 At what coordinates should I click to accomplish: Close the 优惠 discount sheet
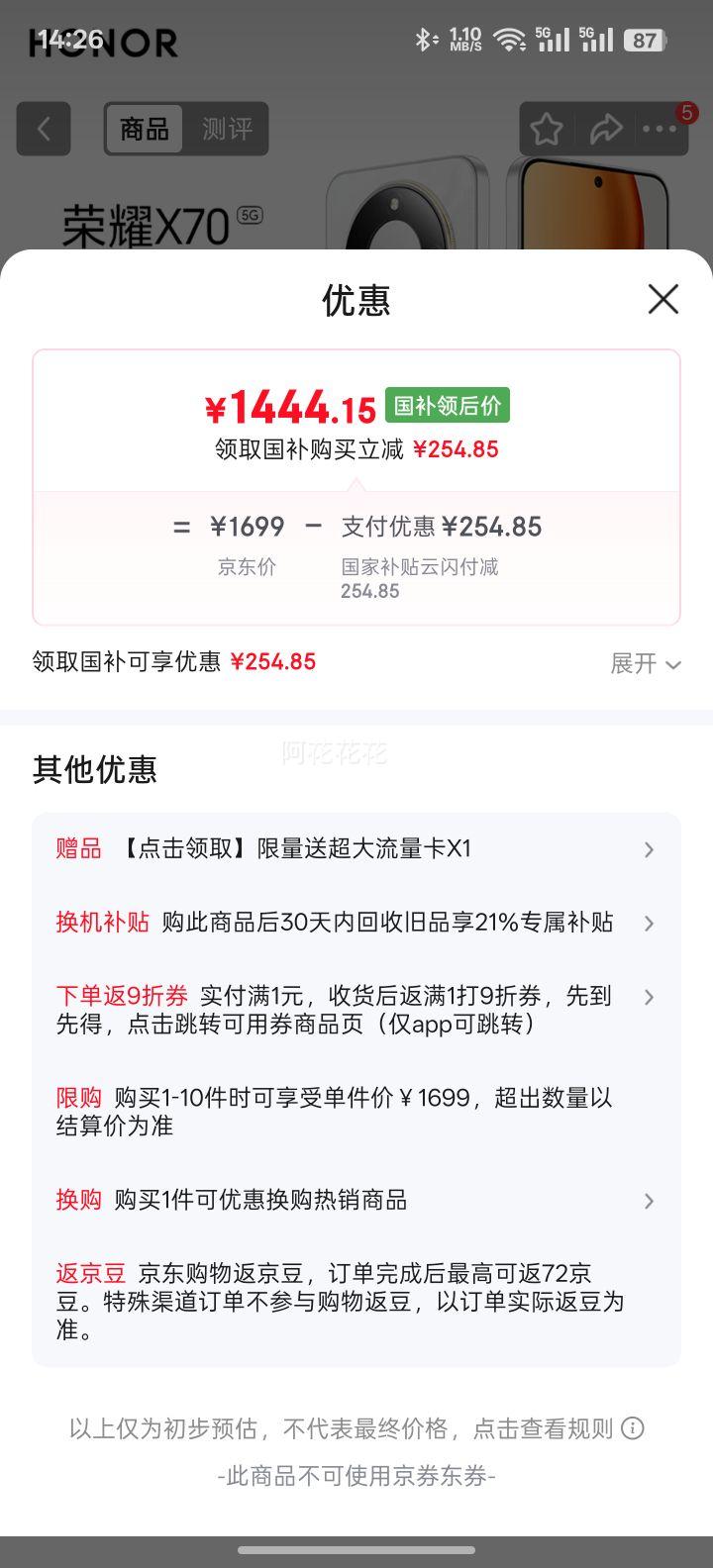tap(662, 299)
